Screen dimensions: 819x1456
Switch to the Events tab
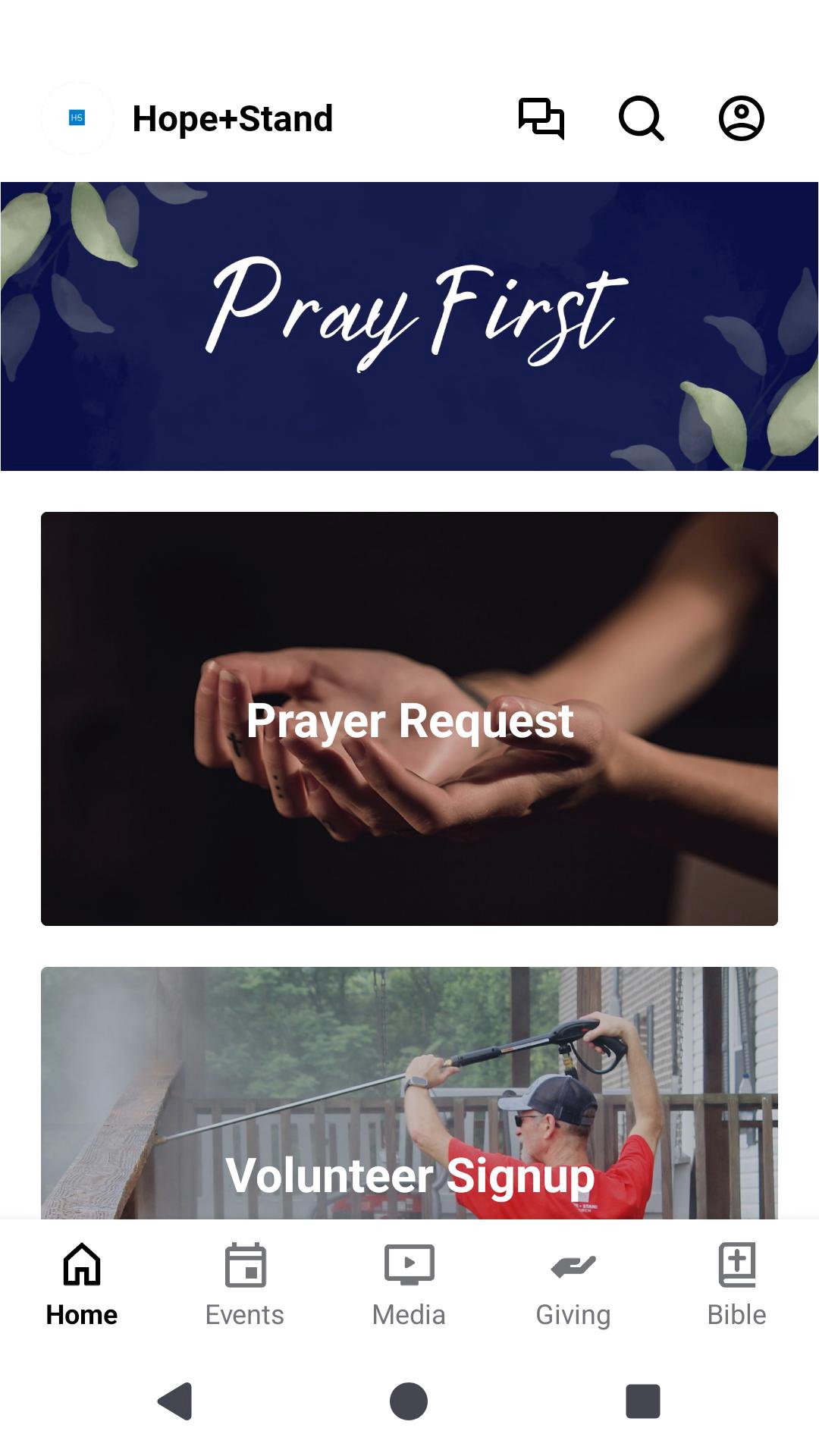245,1285
